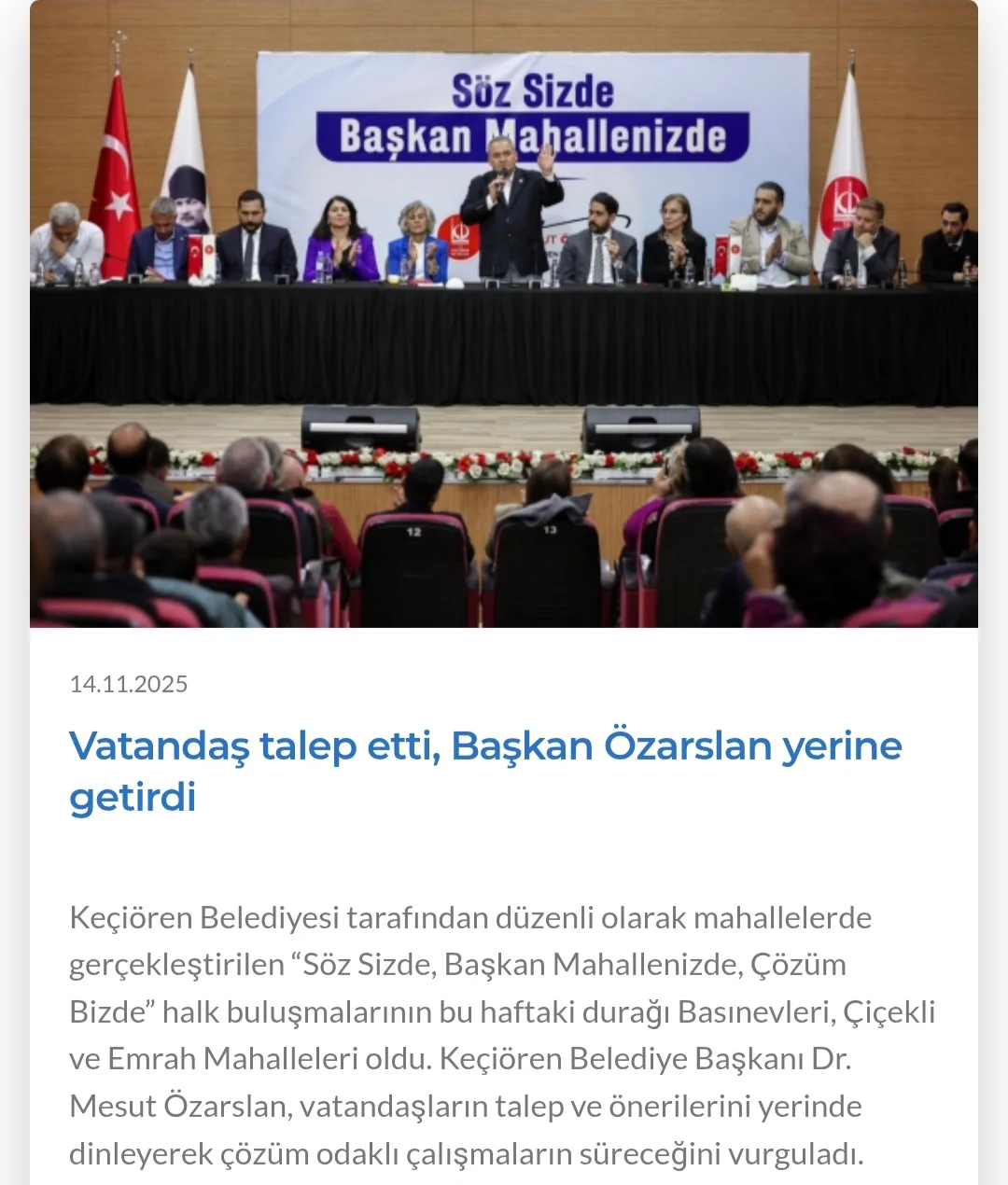Image resolution: width=1008 pixels, height=1185 pixels.
Task: Open the news photo of the Söz Sizde meeting
Action: [x=504, y=314]
